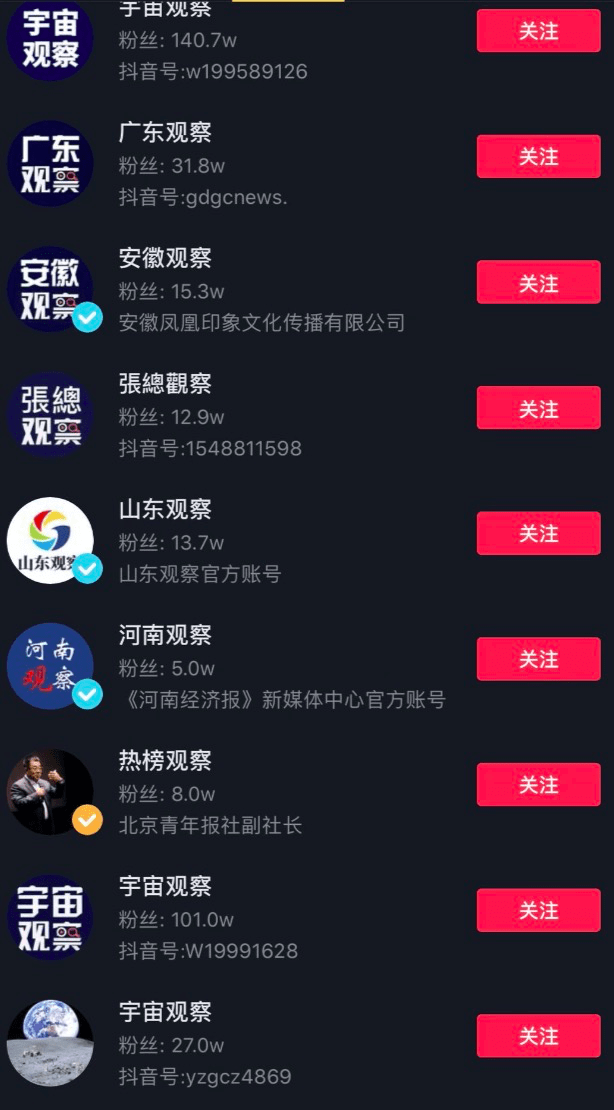Follow 宇宙观察 with 140.7w fans
Viewport: 614px width, 1110px height.
coord(538,31)
